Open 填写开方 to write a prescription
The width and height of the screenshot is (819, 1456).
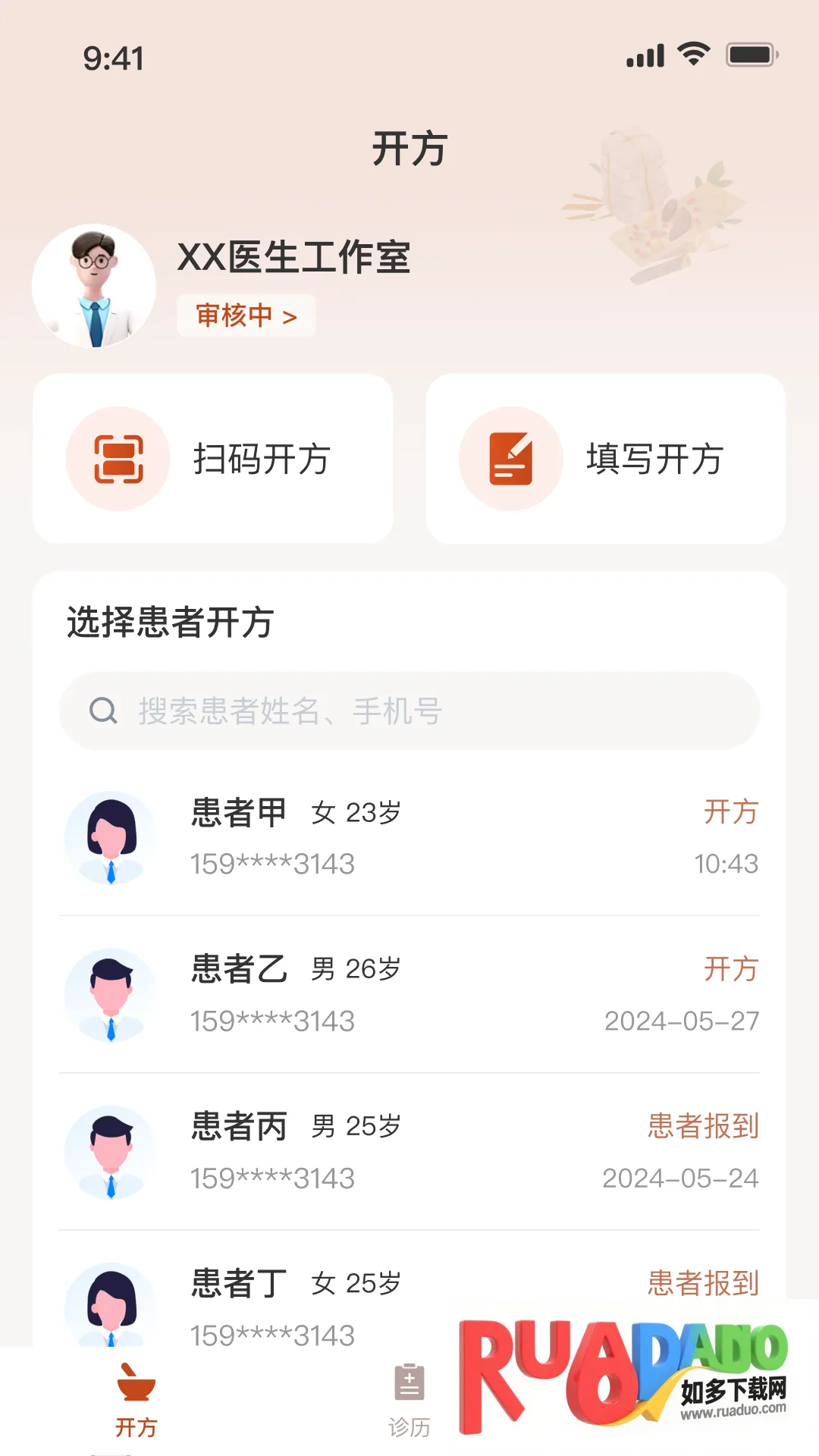coord(605,459)
